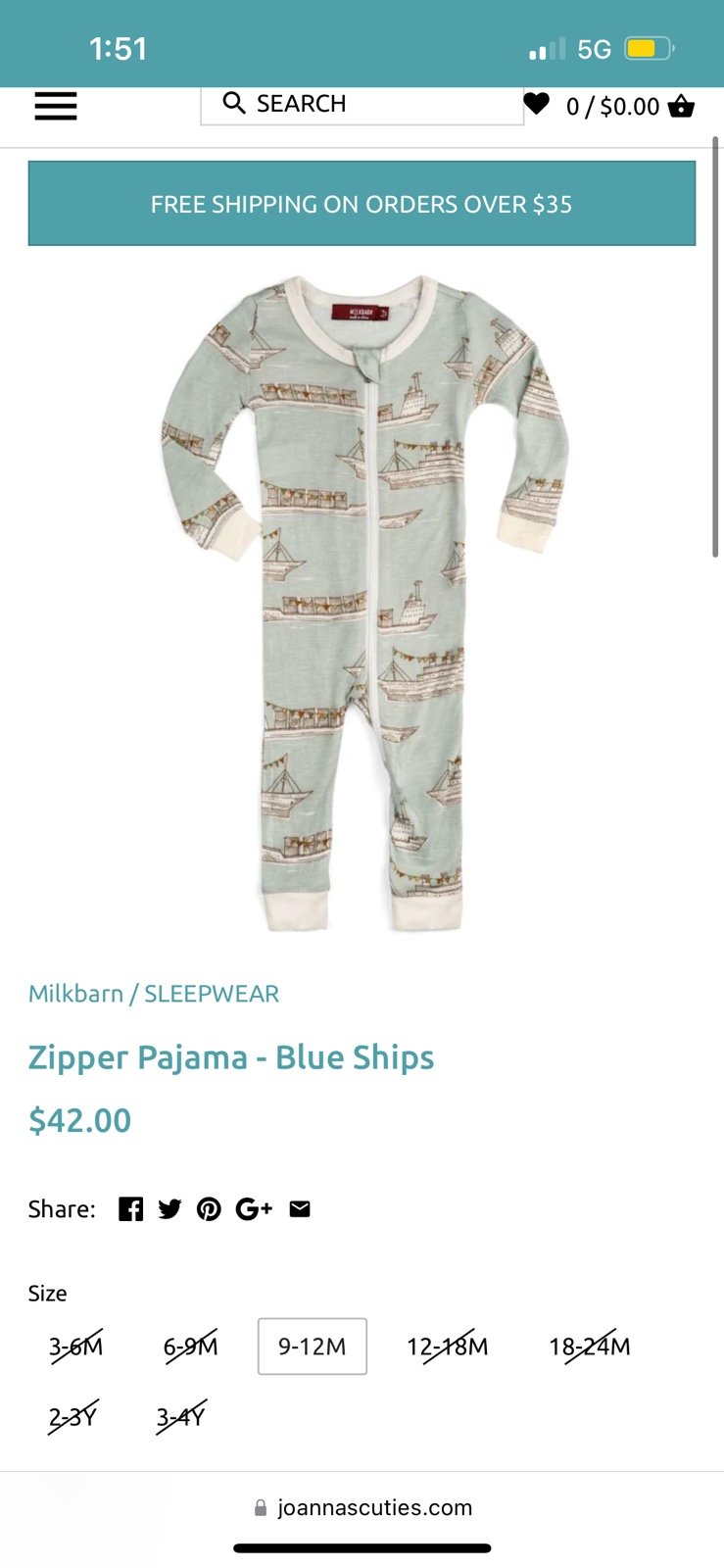The image size is (724, 1568).
Task: Choose the 6-9M size option
Action: coord(191,1347)
